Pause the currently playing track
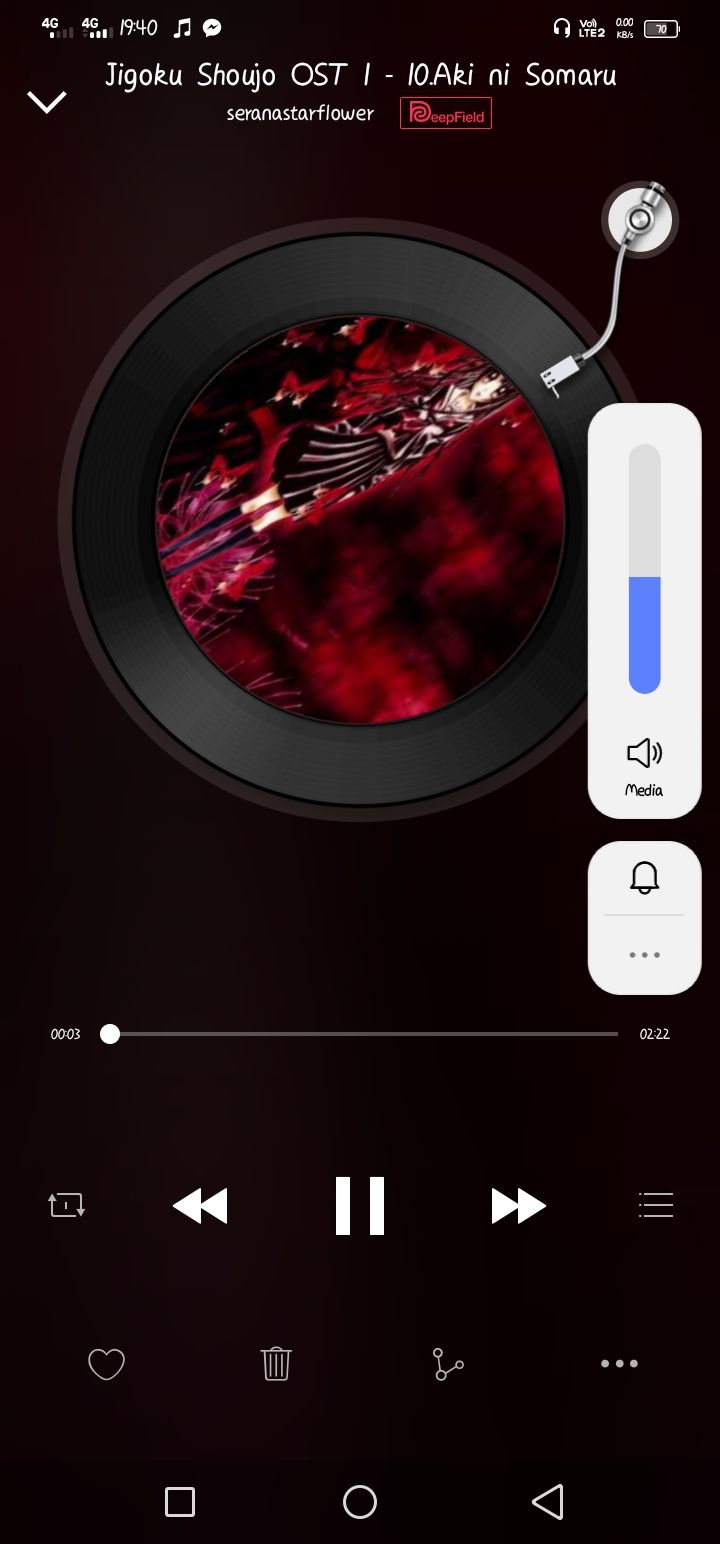The width and height of the screenshot is (720, 1544). coord(359,1205)
